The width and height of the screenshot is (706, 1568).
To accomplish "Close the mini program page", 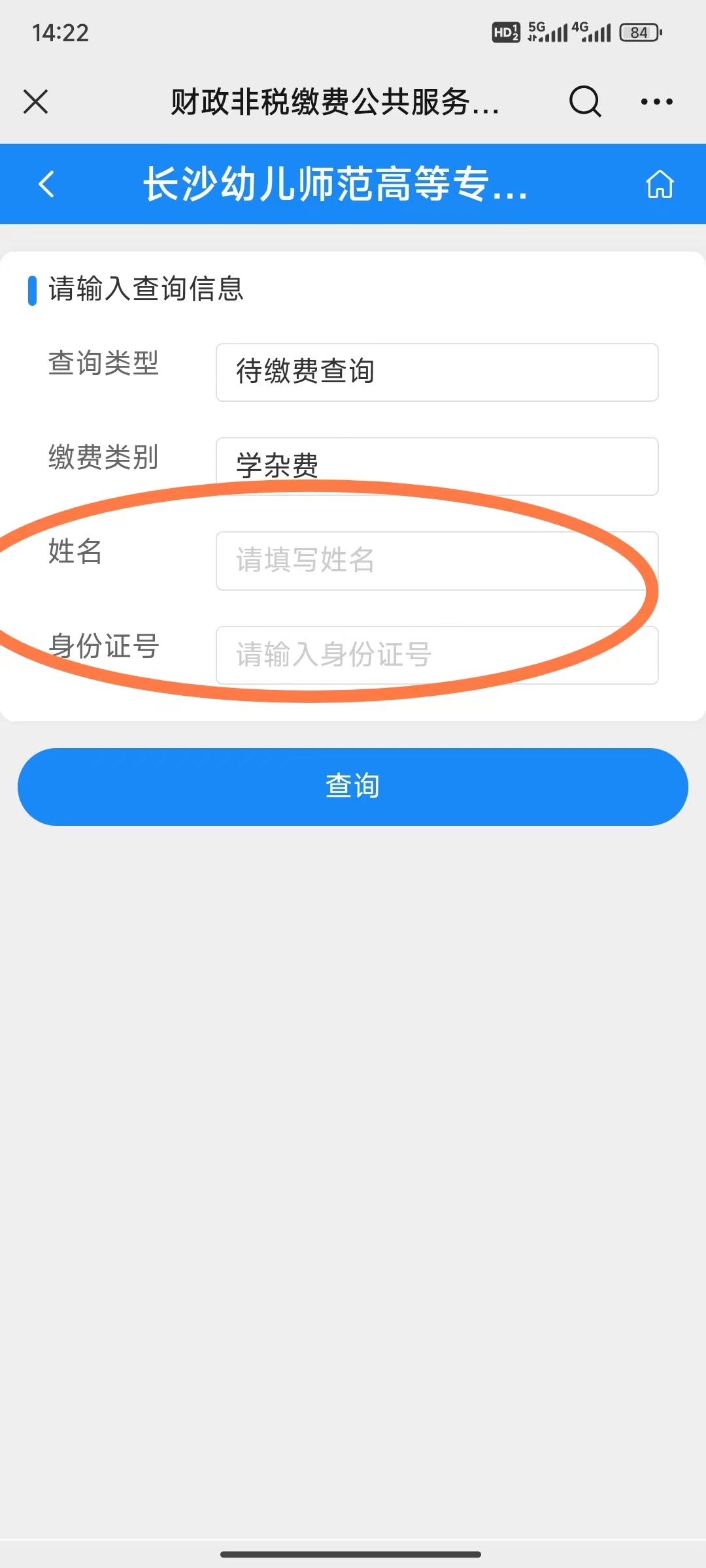I will tap(35, 102).
